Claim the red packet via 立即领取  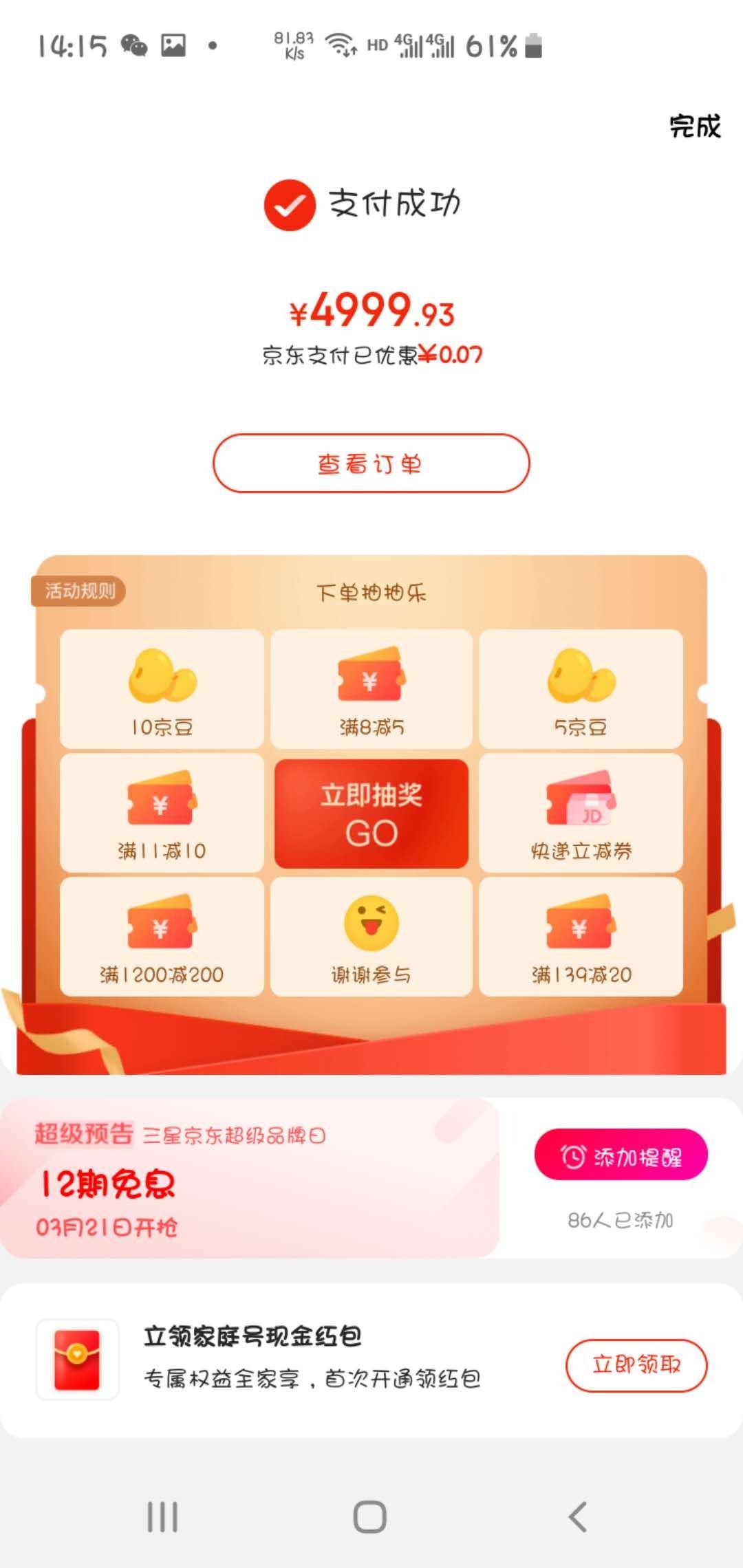(x=636, y=1365)
